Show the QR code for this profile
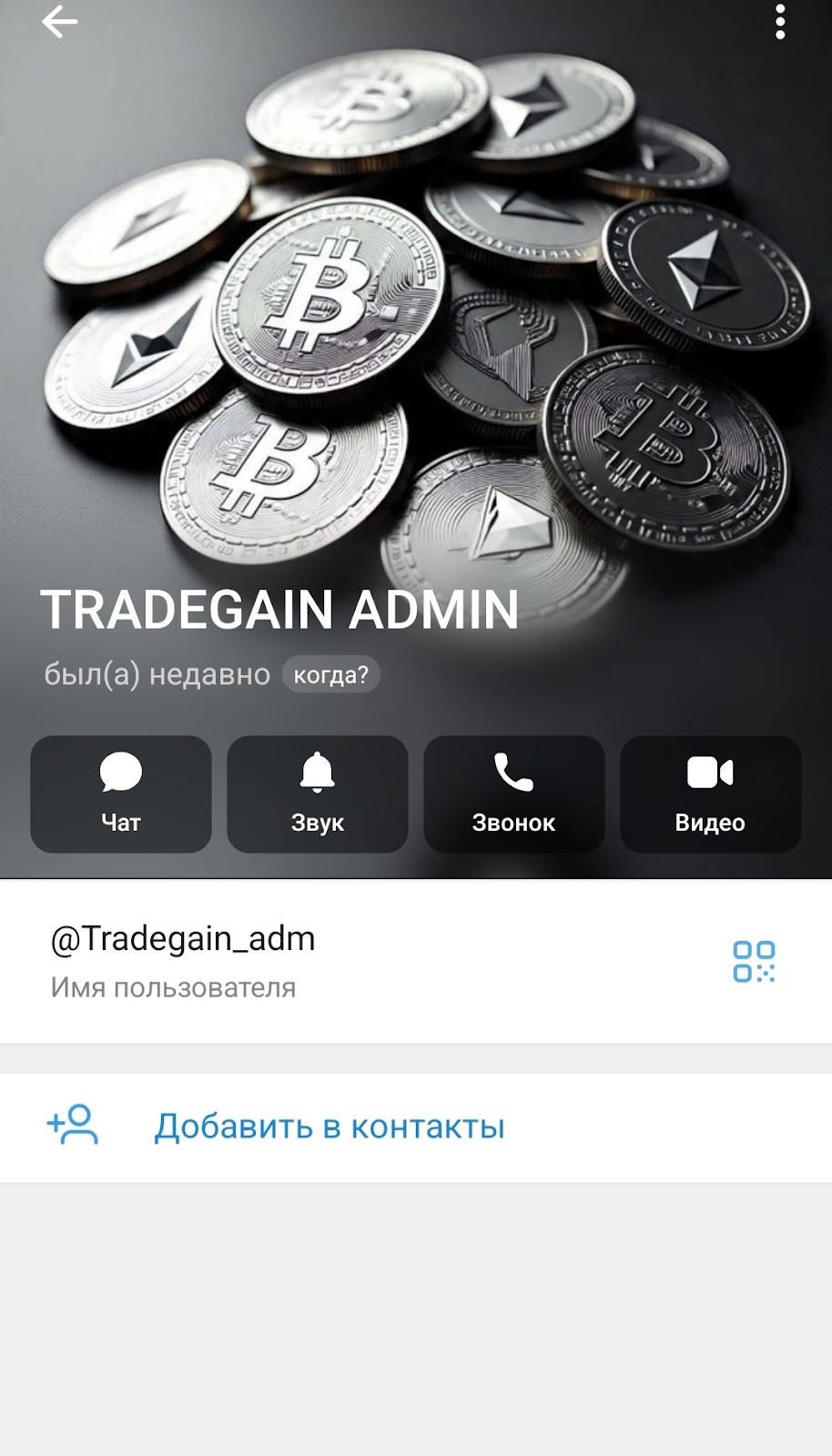This screenshot has height=1456, width=832. pos(754,962)
